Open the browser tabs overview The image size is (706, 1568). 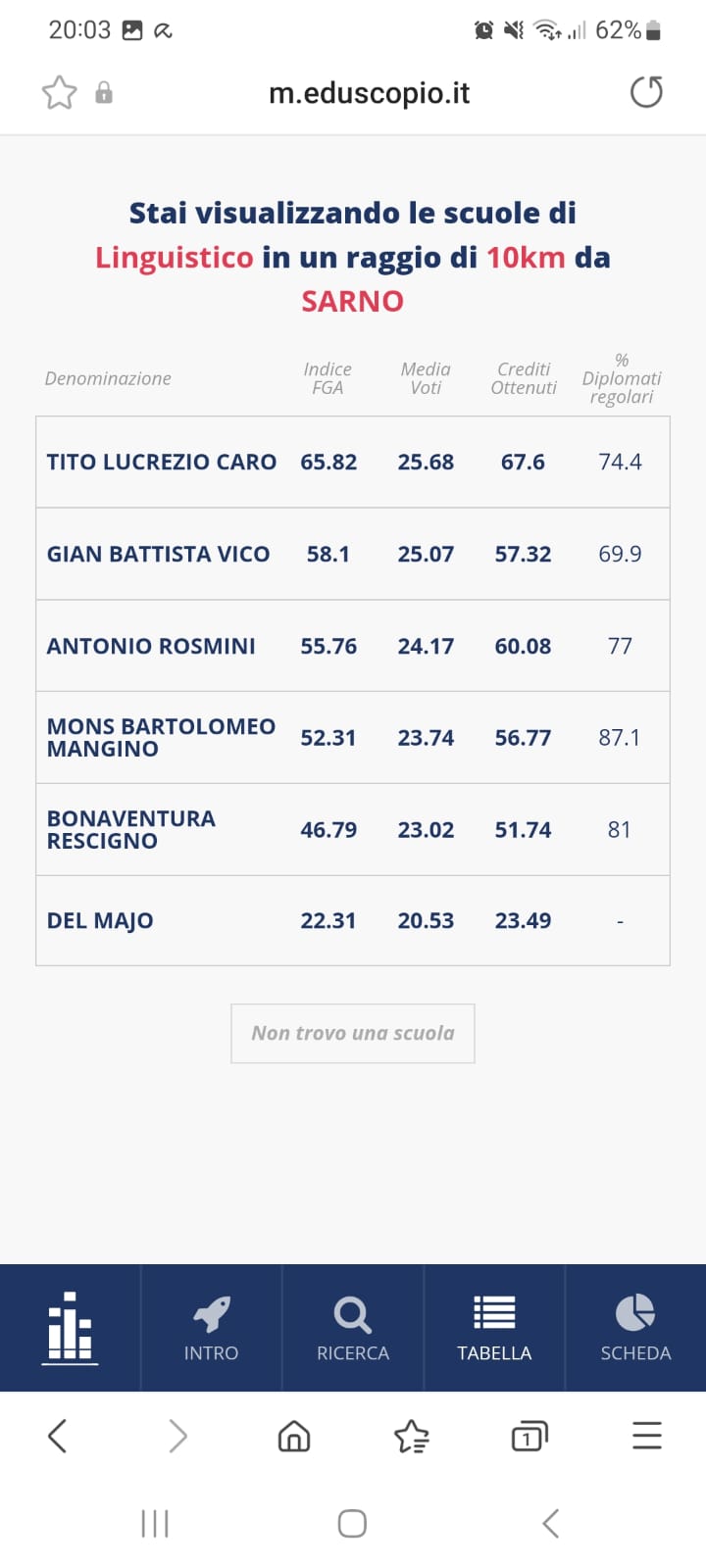pyautogui.click(x=529, y=1437)
